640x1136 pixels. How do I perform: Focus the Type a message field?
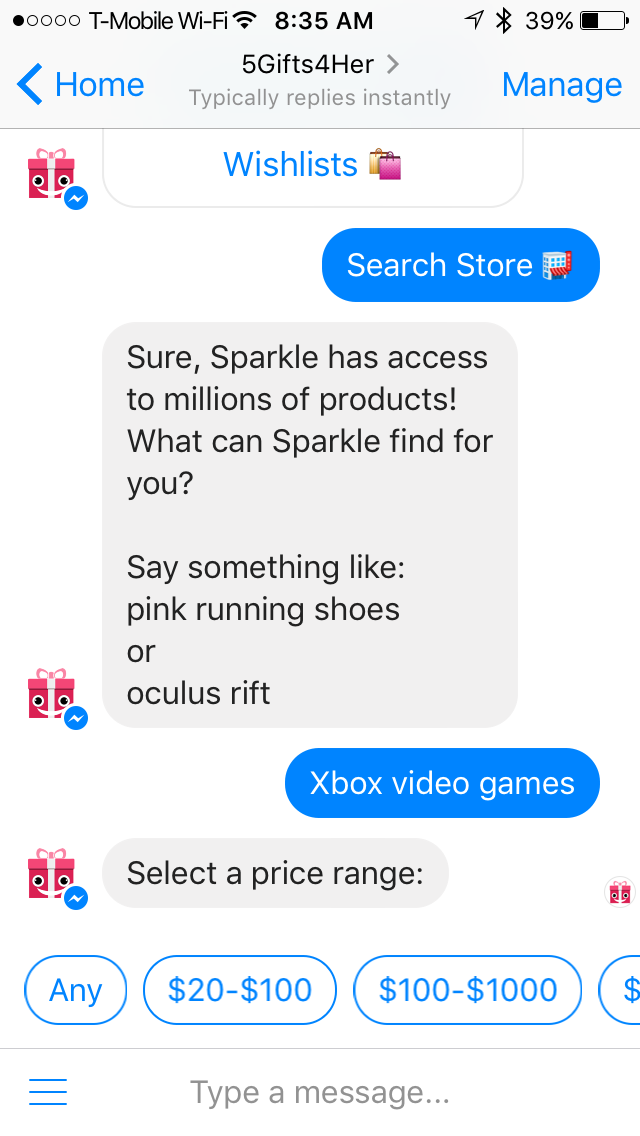coord(320,1092)
